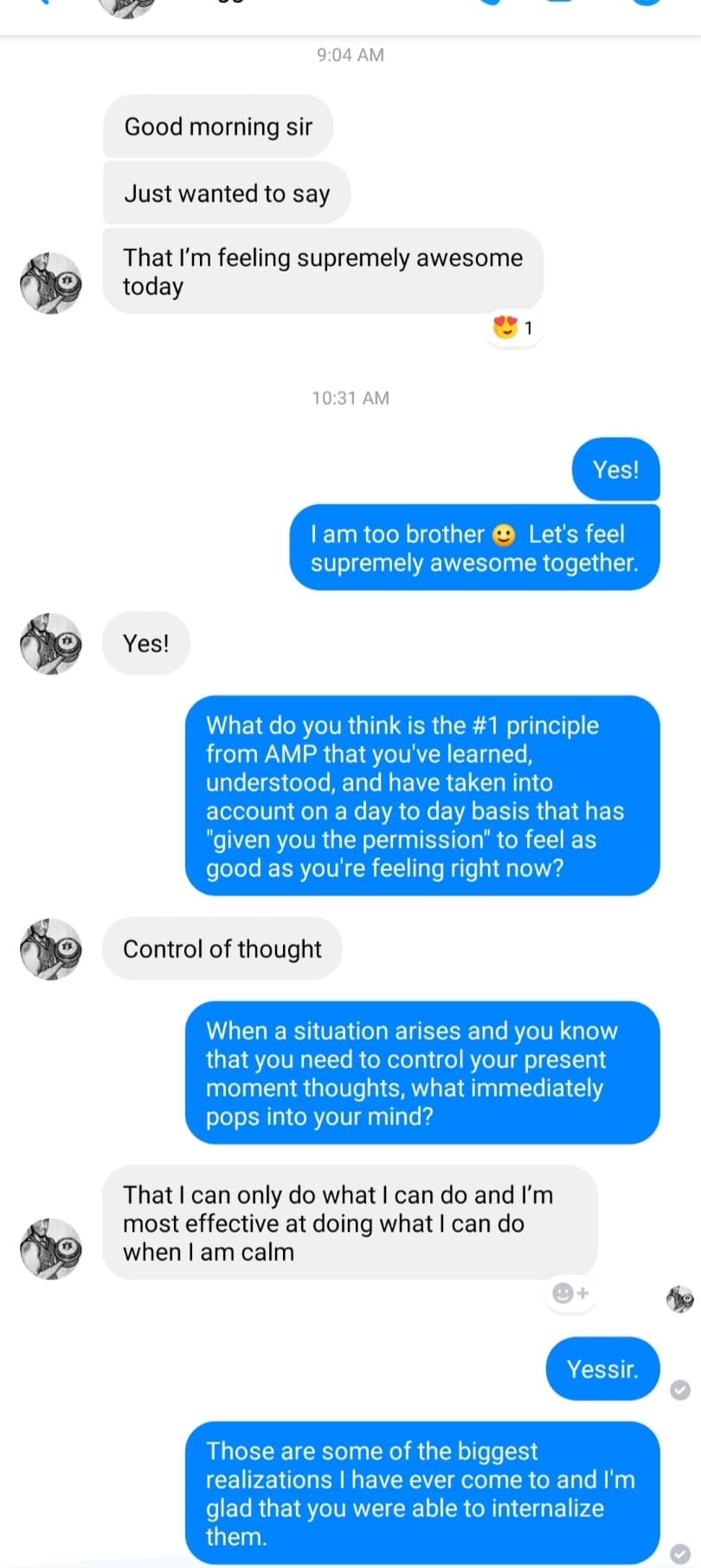View the heart-eyes reaction on 'supremely awesome today'
This screenshot has height=1568, width=701.
[x=514, y=328]
